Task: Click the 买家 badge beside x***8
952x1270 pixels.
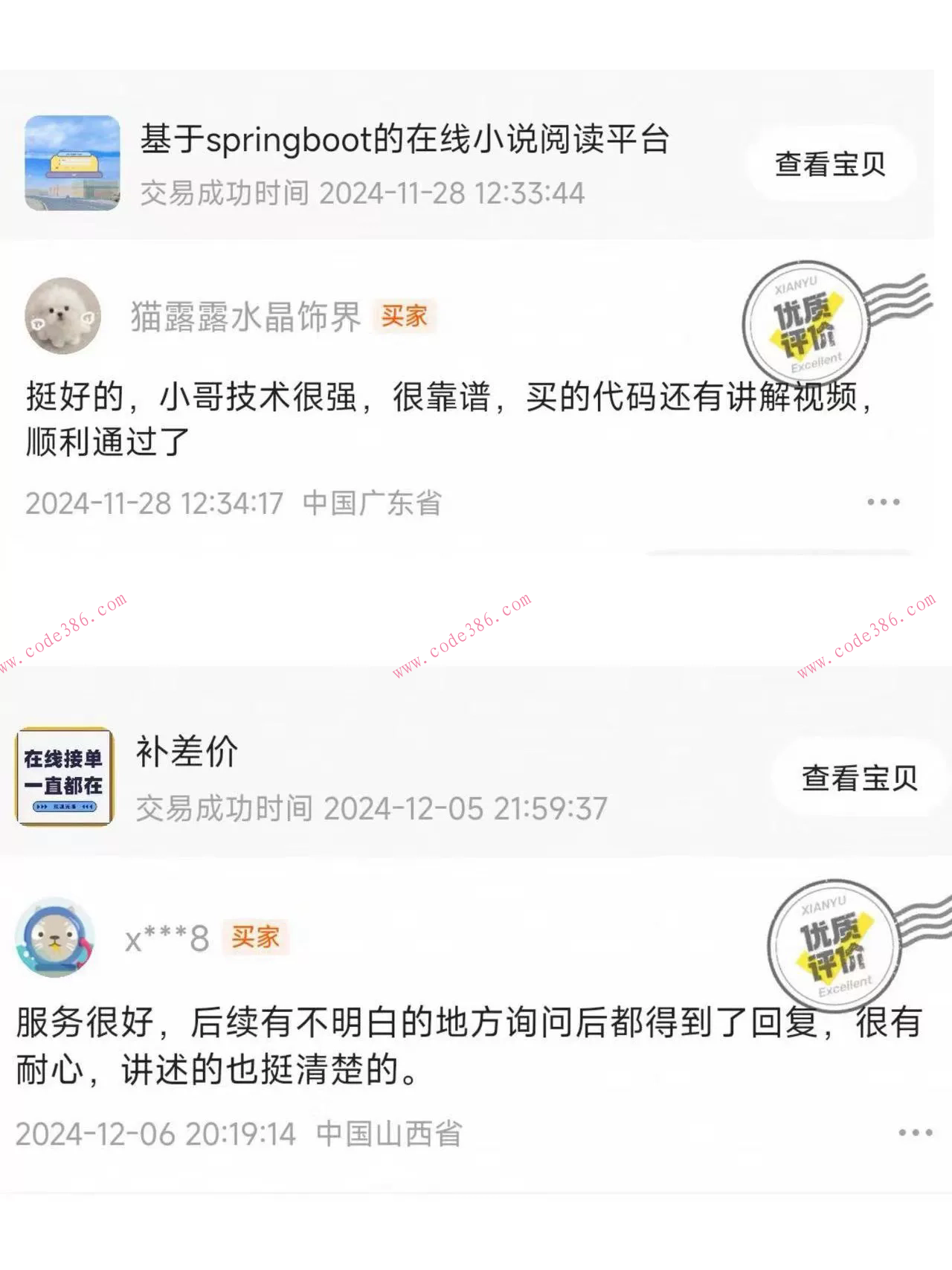Action: click(255, 938)
